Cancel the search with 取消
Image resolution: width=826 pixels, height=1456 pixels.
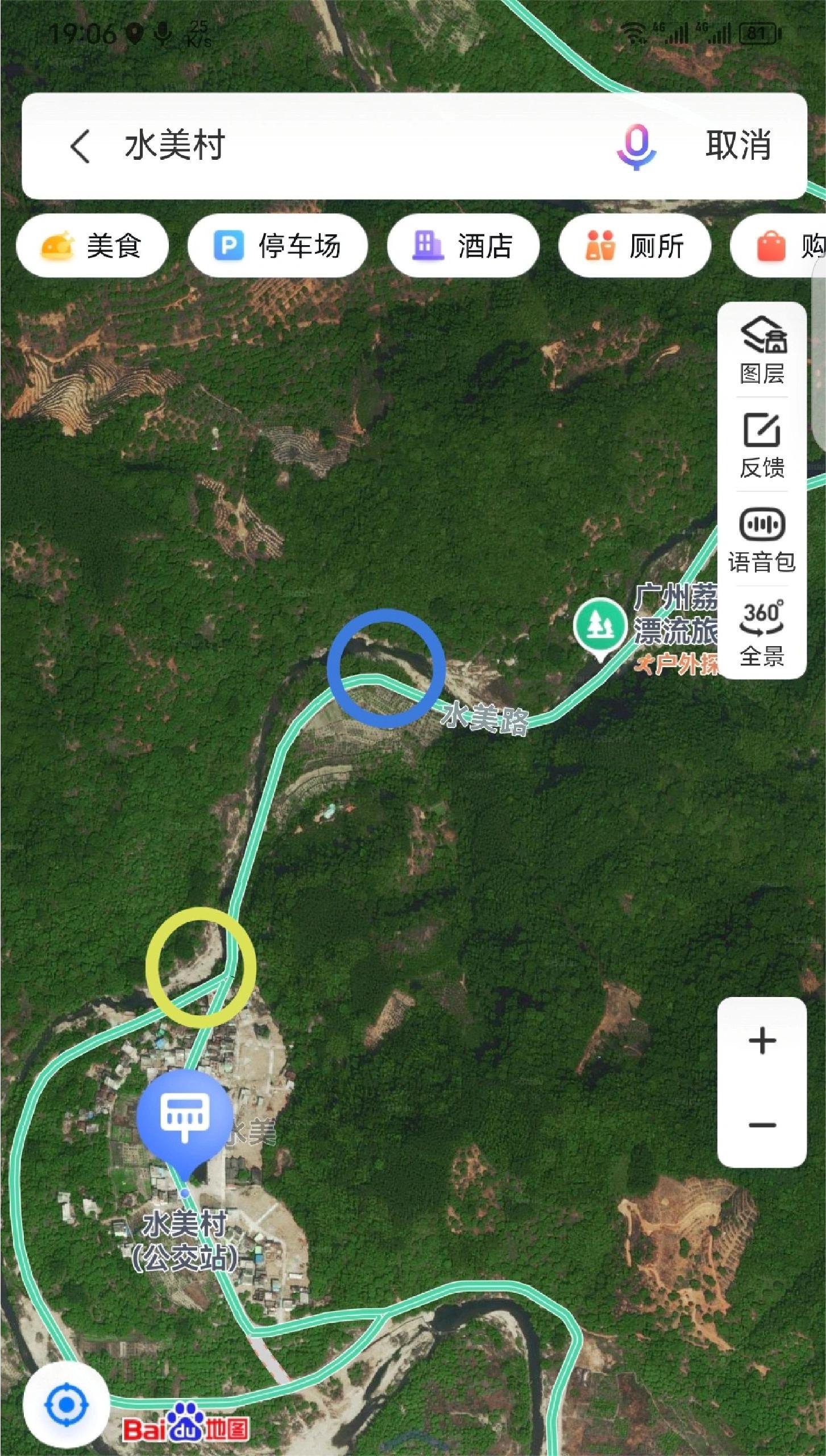pyautogui.click(x=738, y=145)
